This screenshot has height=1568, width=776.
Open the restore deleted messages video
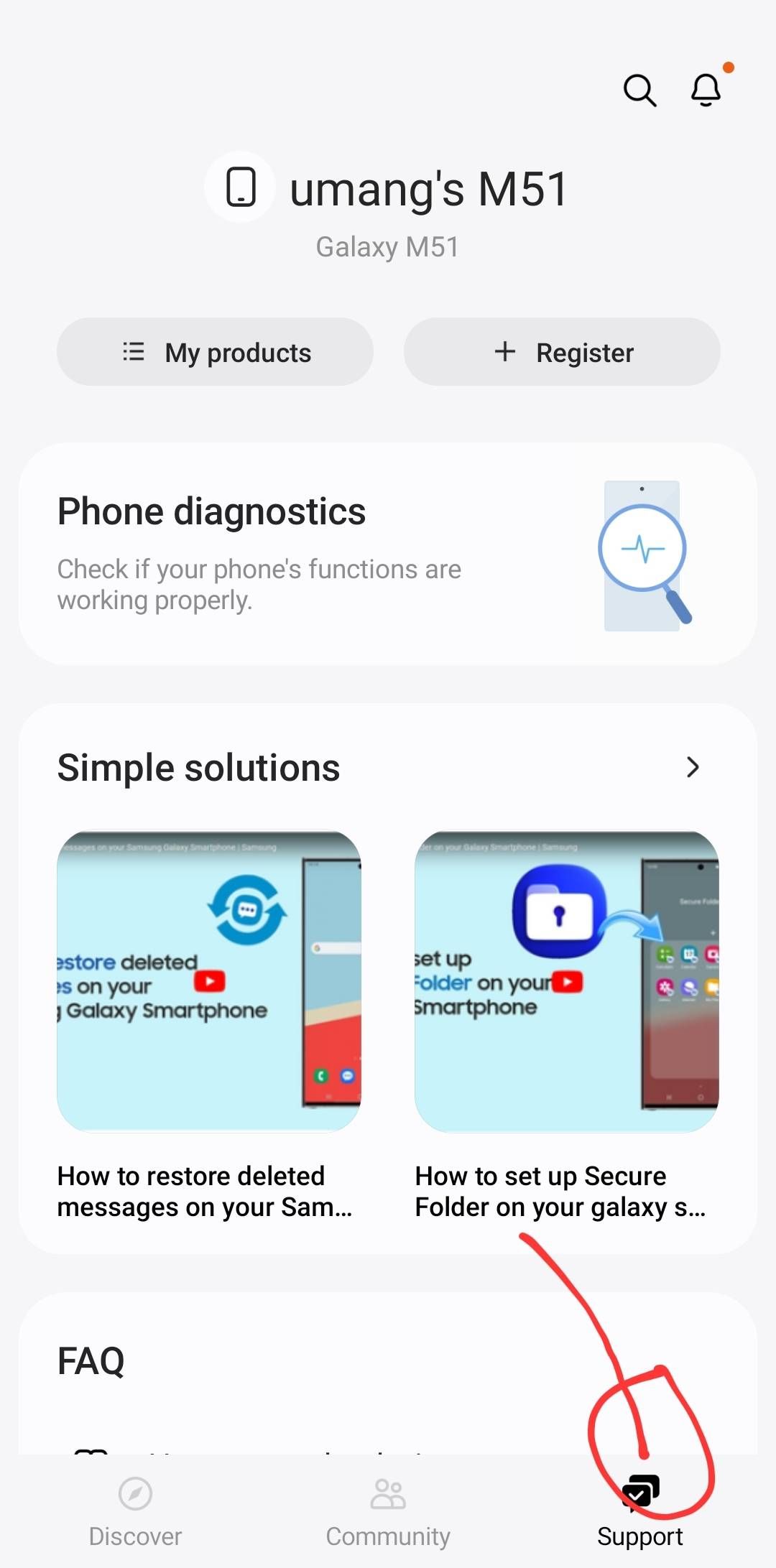(209, 981)
